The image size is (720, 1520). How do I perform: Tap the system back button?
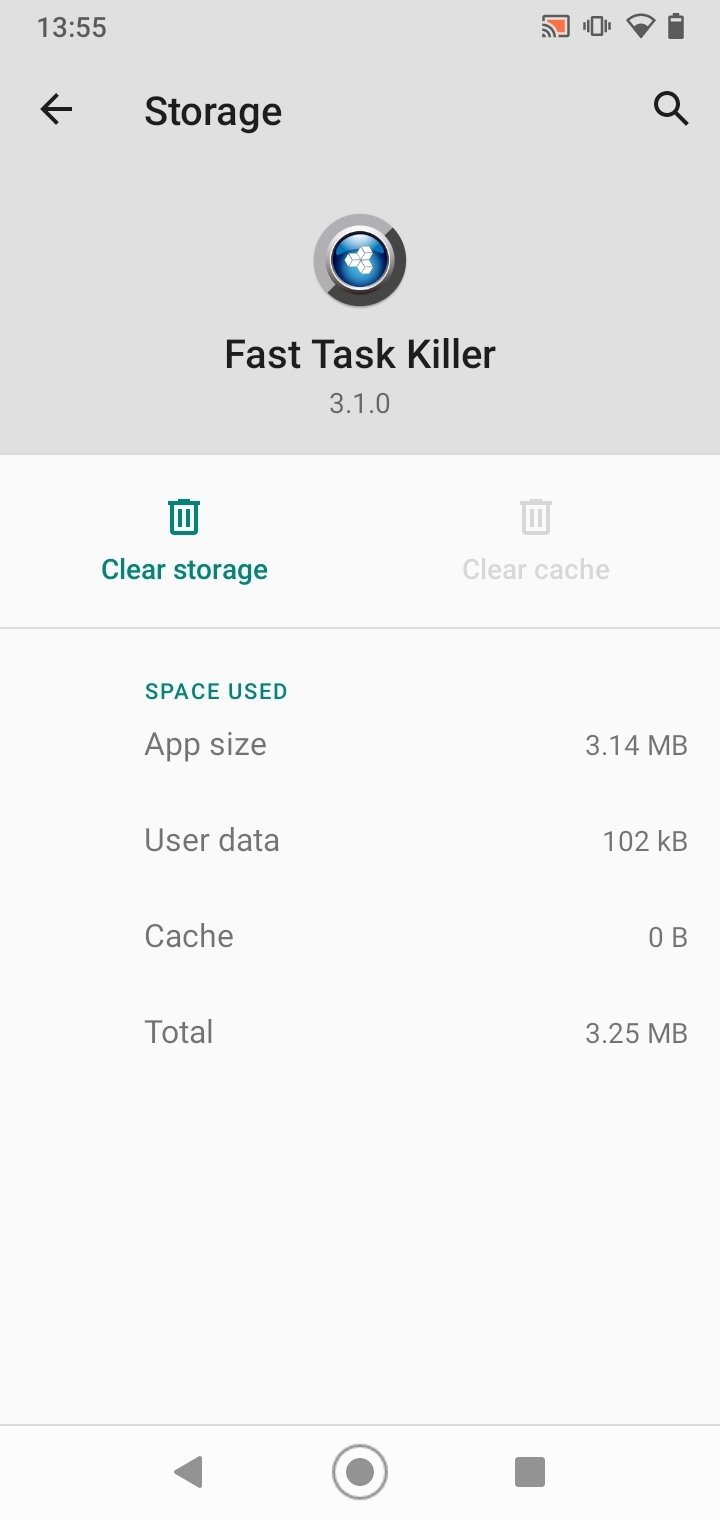188,1472
